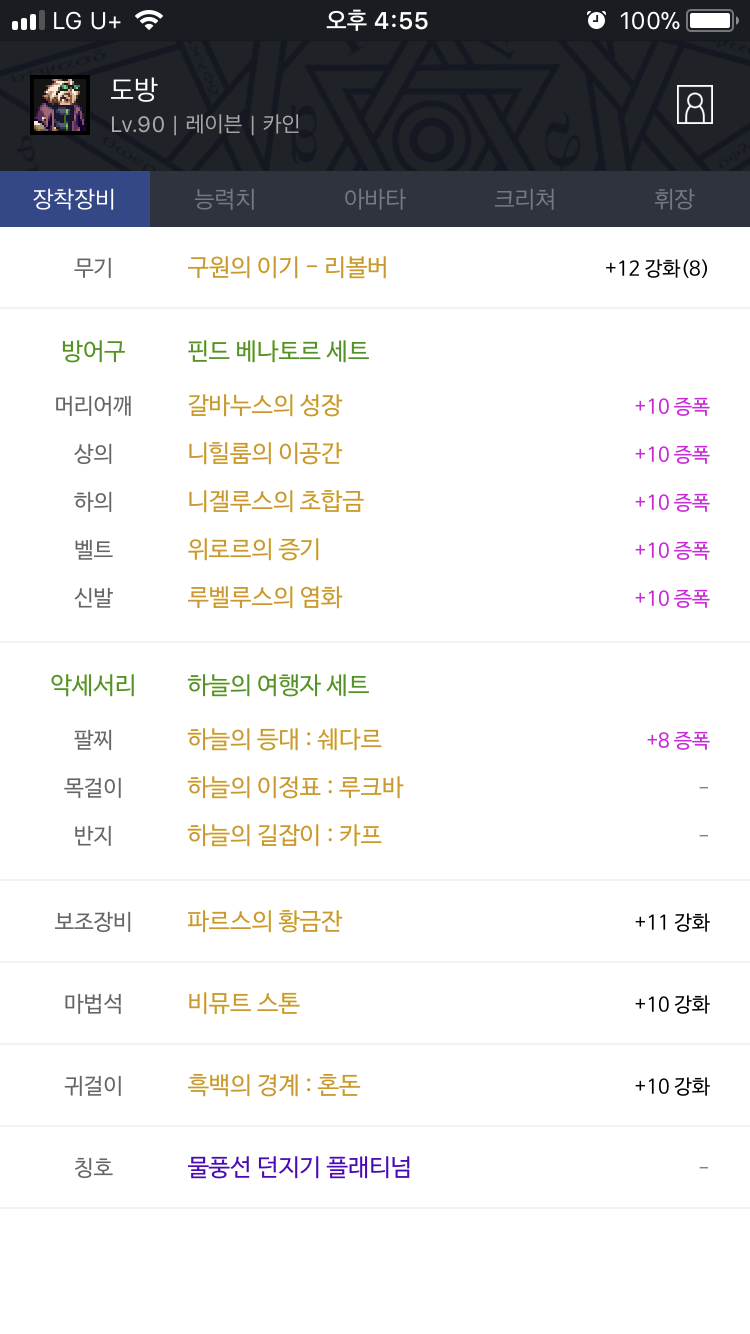
Task: Open 하늘의 길잡이 : 카프 ring
Action: pos(285,835)
